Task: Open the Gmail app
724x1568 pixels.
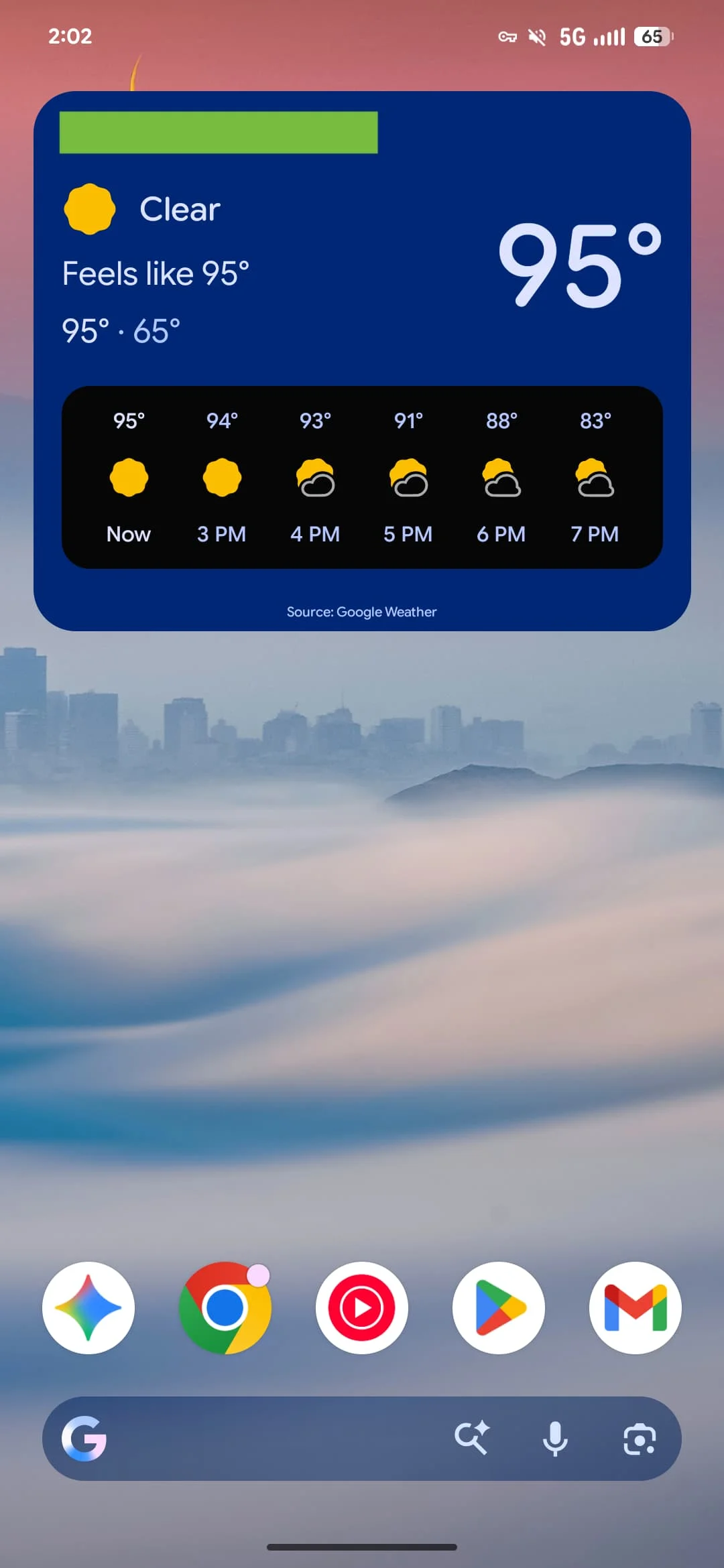Action: (635, 1307)
